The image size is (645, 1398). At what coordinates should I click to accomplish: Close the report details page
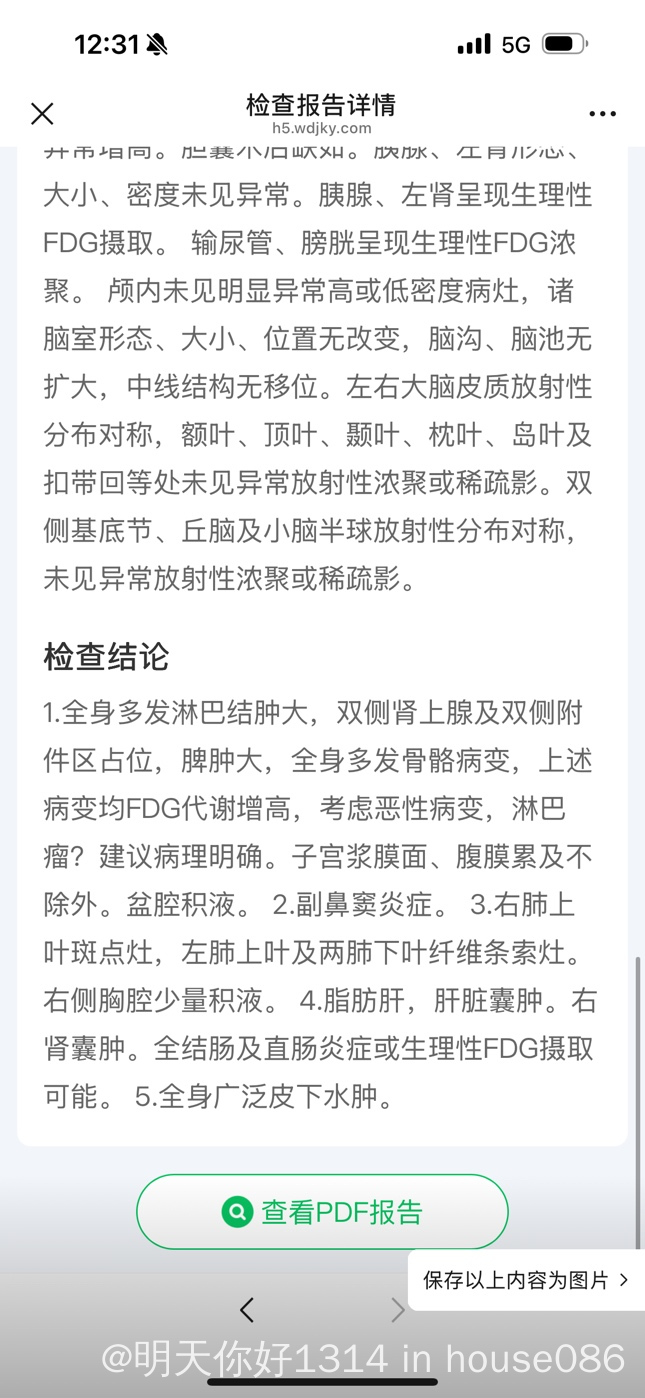click(x=42, y=114)
